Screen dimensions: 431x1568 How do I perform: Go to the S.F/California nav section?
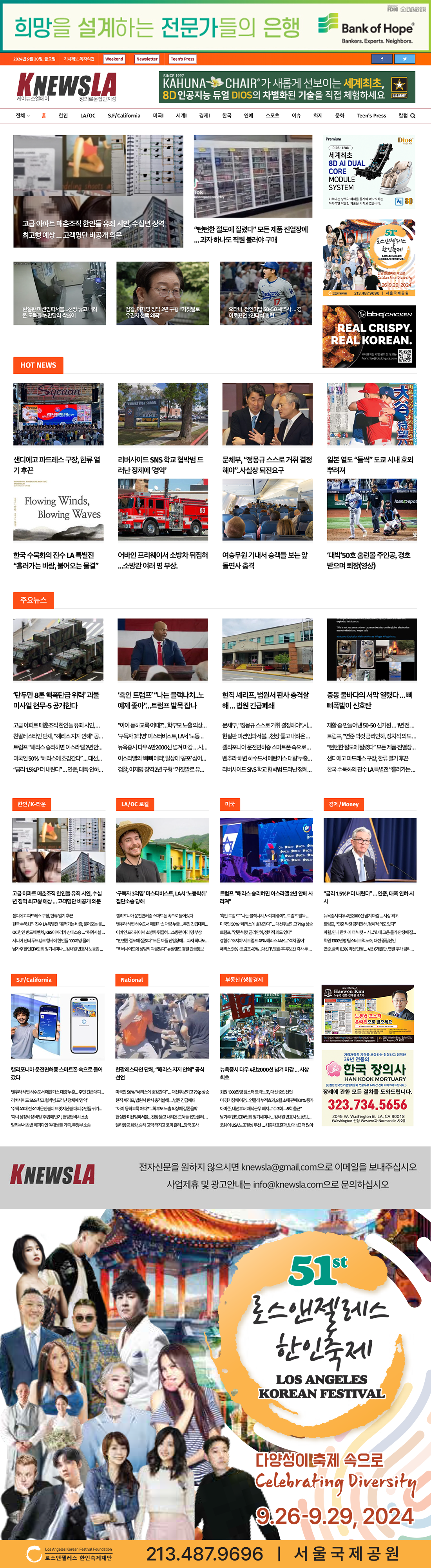click(123, 115)
